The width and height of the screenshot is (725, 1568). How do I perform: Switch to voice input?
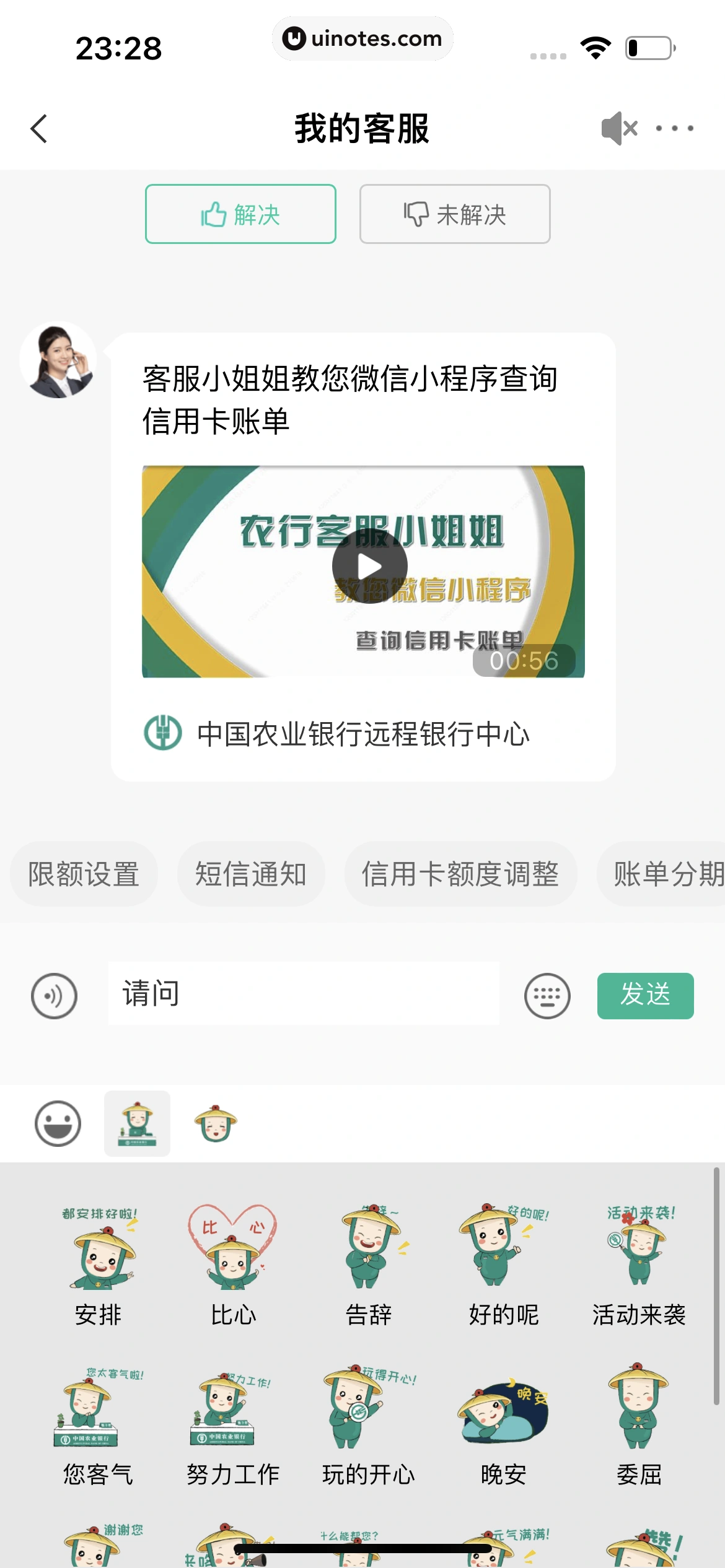point(55,996)
